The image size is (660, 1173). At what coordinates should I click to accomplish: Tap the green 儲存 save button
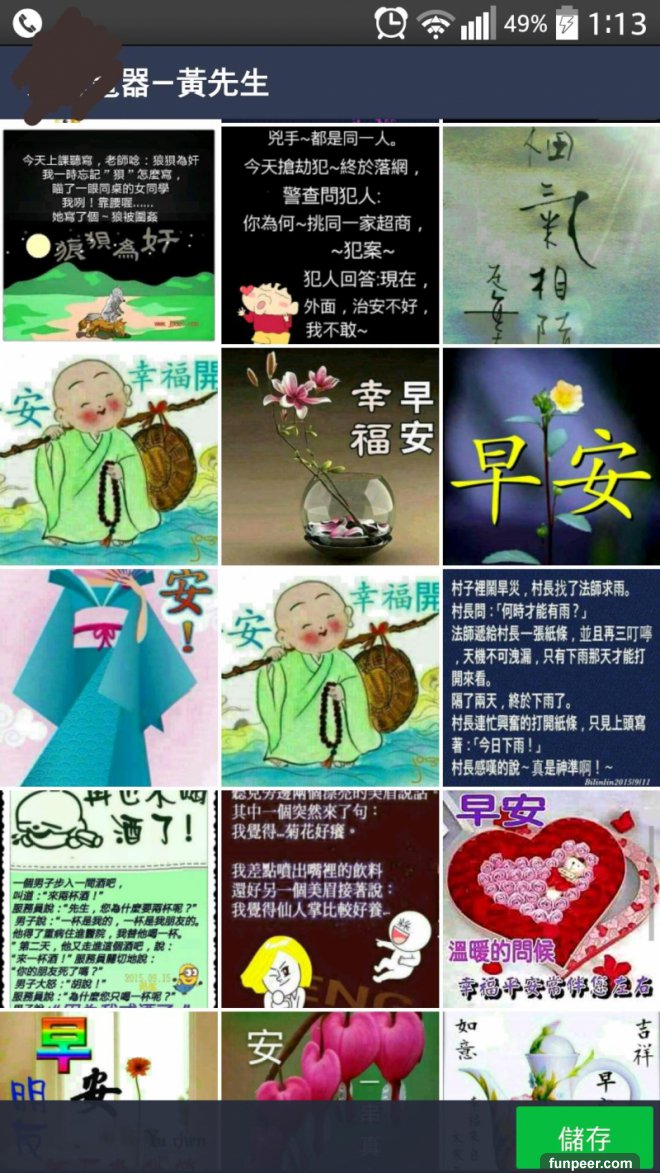584,1137
